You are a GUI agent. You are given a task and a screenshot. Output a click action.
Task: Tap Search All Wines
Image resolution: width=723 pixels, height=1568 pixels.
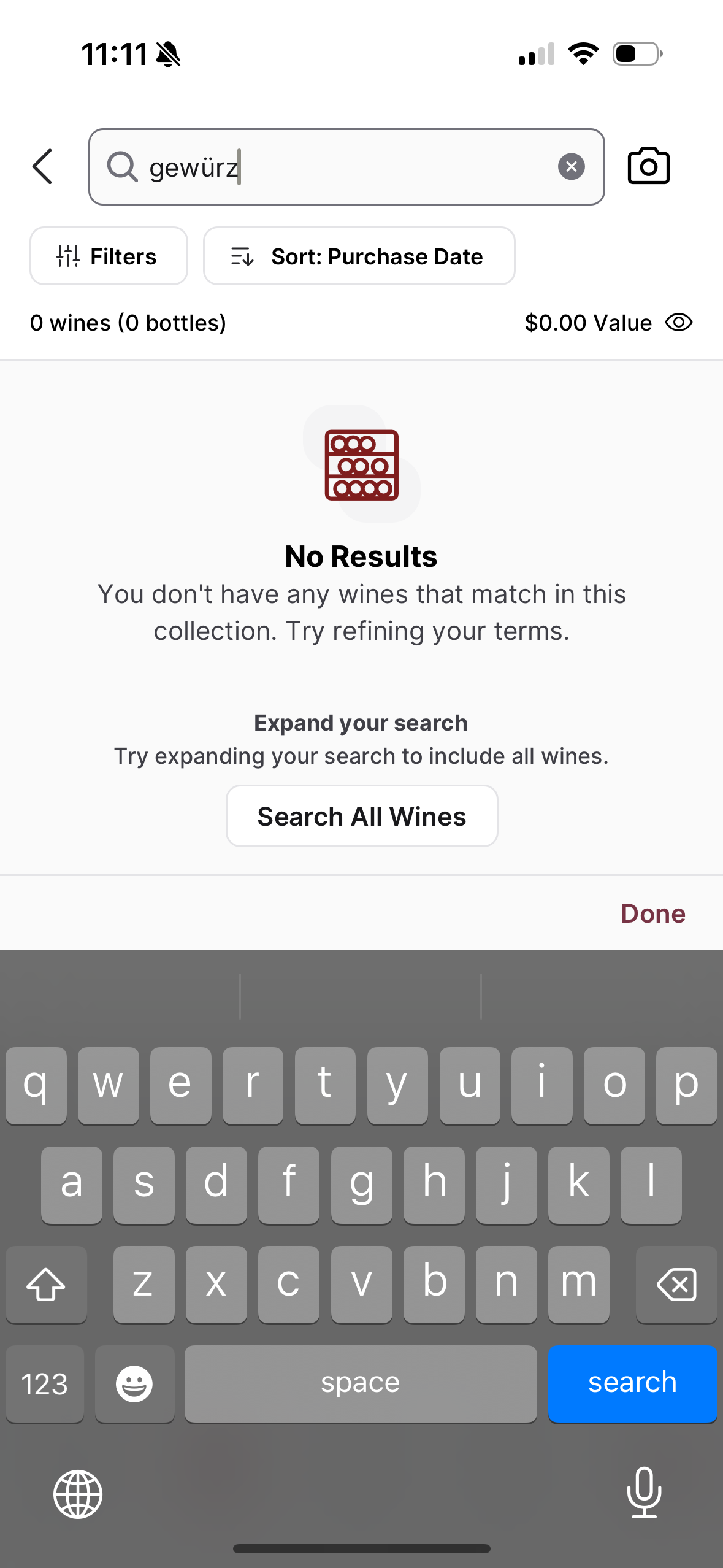362,816
